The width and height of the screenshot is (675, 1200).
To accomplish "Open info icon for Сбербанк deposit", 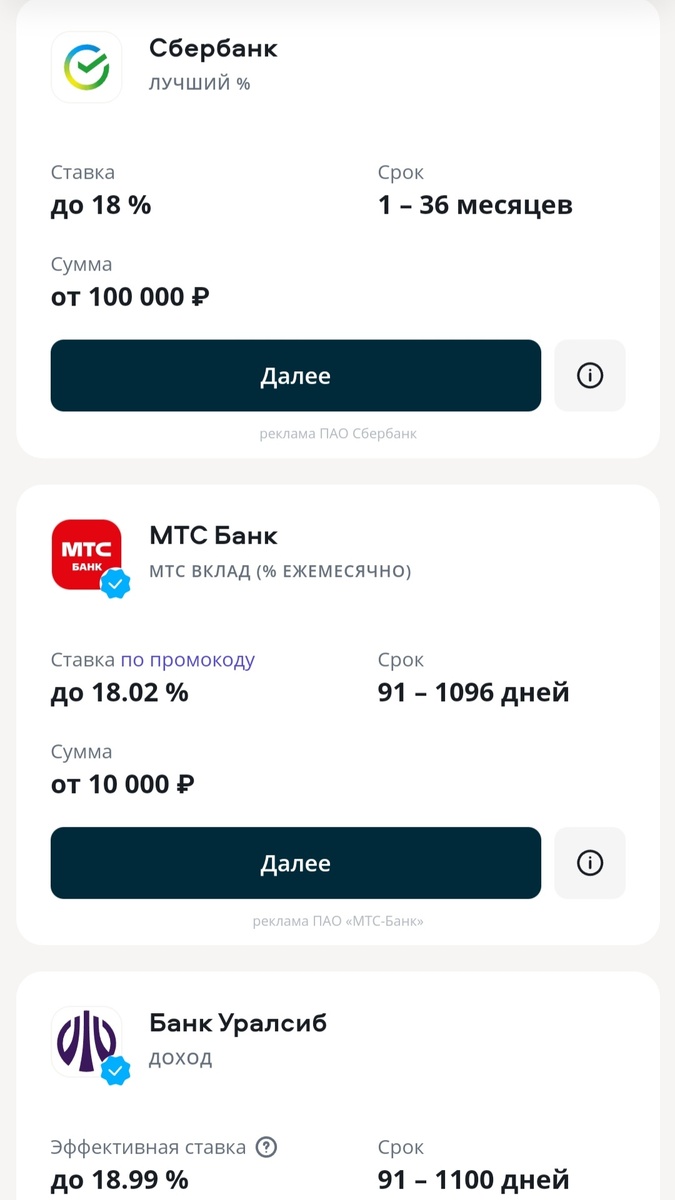I will [x=590, y=376].
